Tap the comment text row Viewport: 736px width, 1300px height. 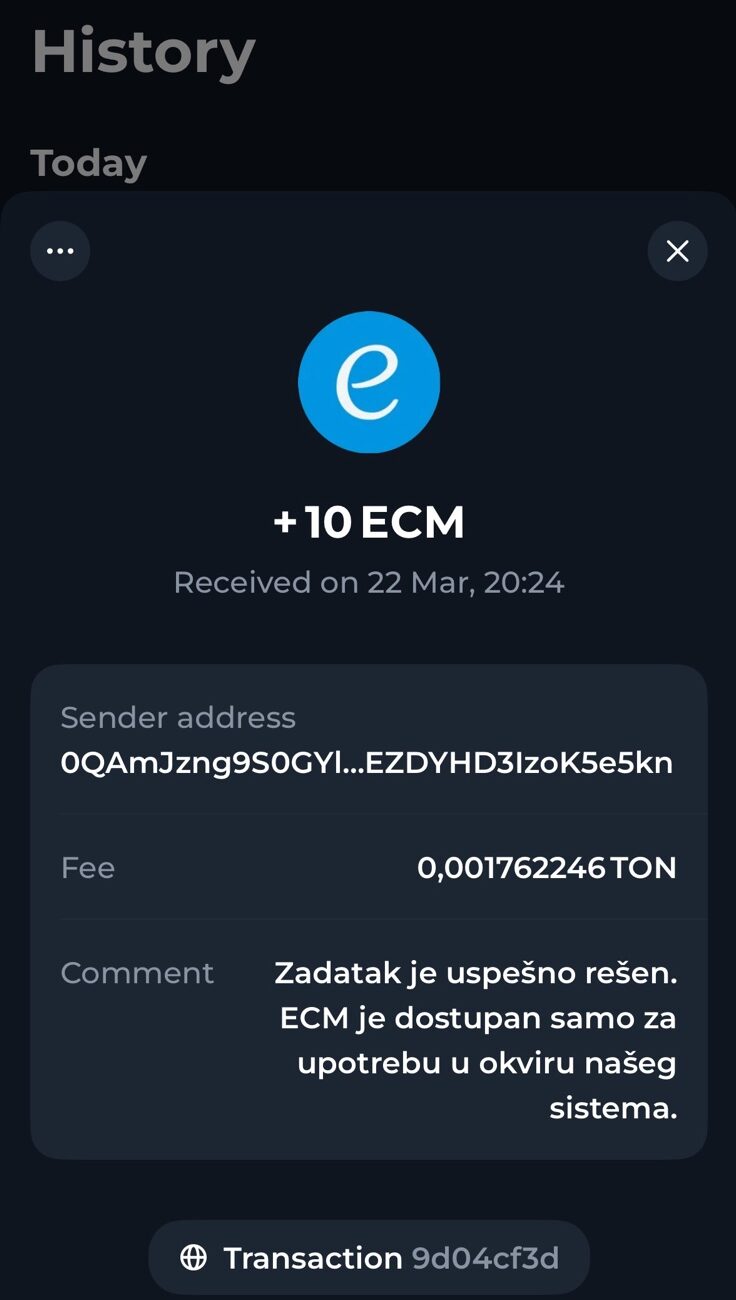pos(368,1039)
